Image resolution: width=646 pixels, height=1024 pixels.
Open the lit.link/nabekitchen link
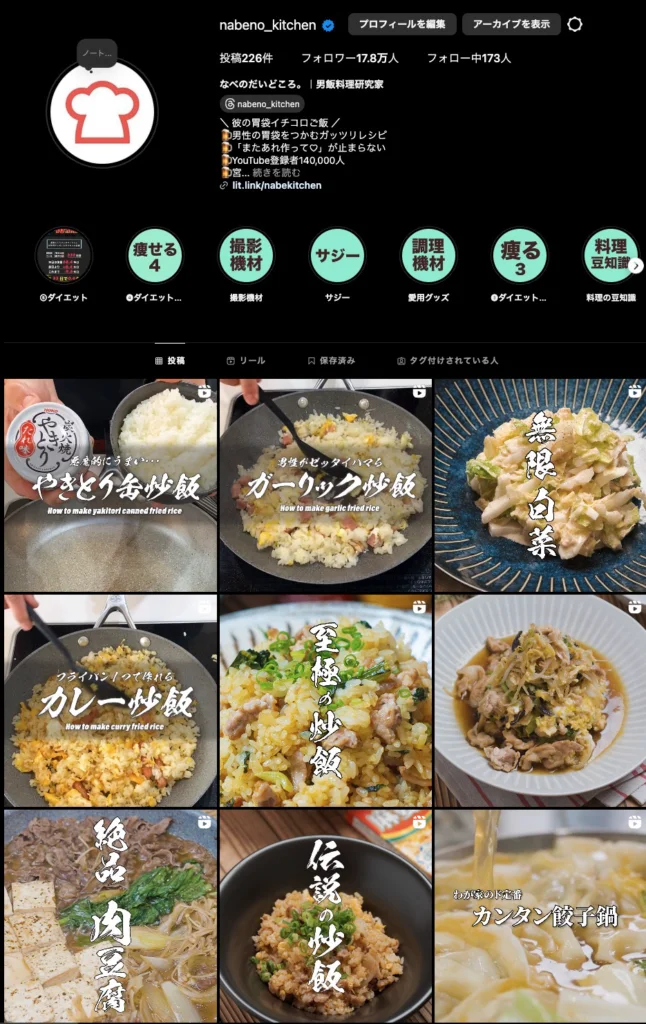pos(276,185)
